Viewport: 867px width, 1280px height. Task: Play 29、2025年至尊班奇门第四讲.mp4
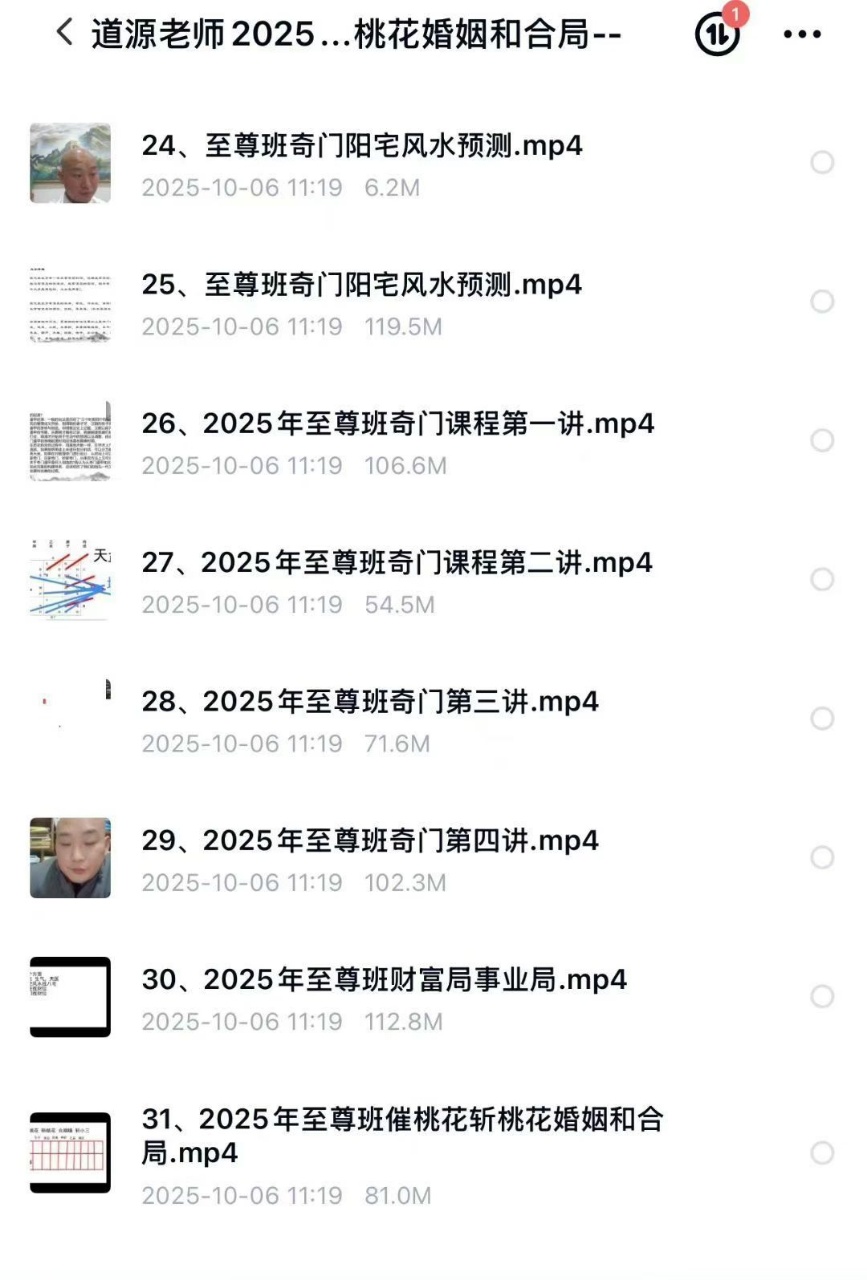(x=370, y=841)
